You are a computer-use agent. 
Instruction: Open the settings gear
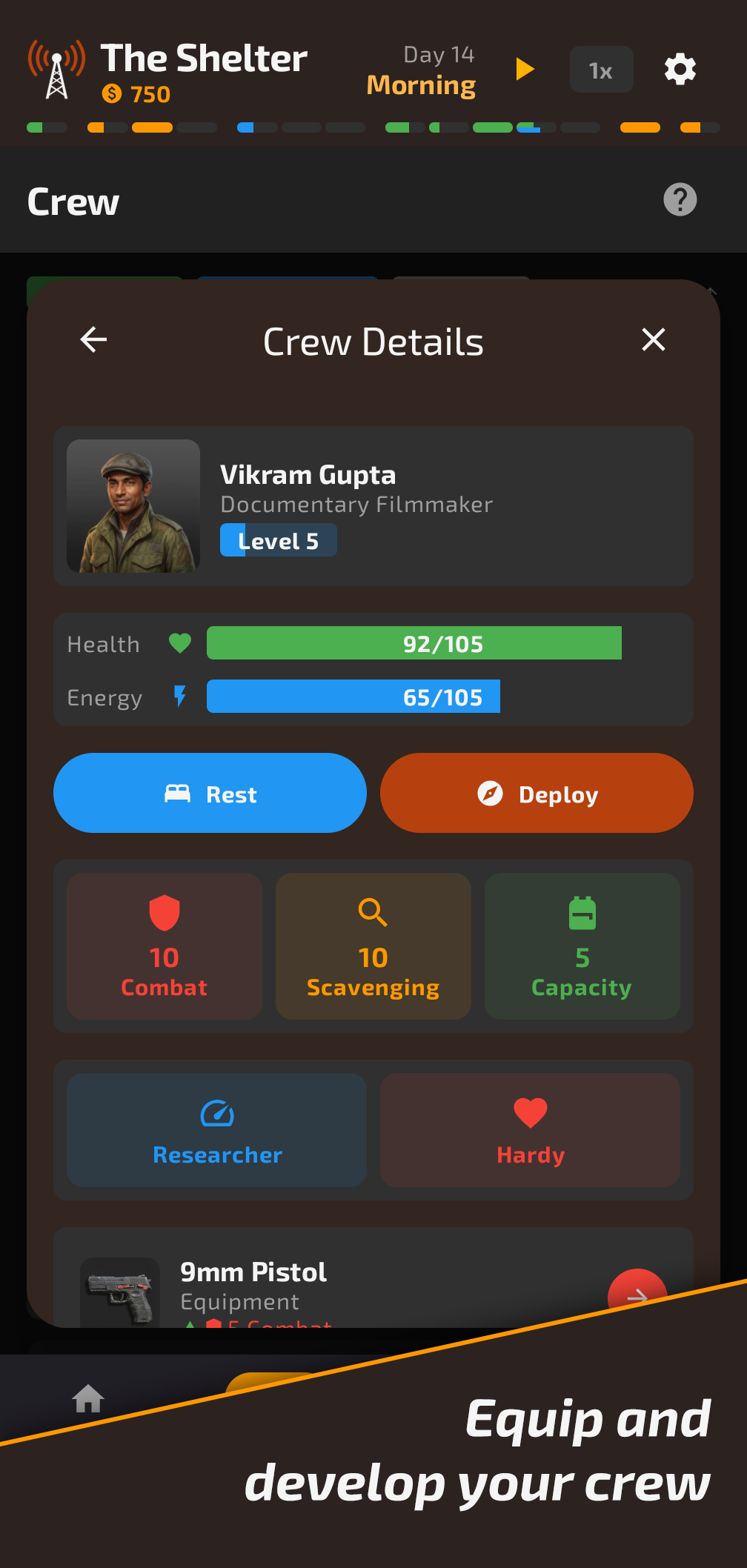680,69
